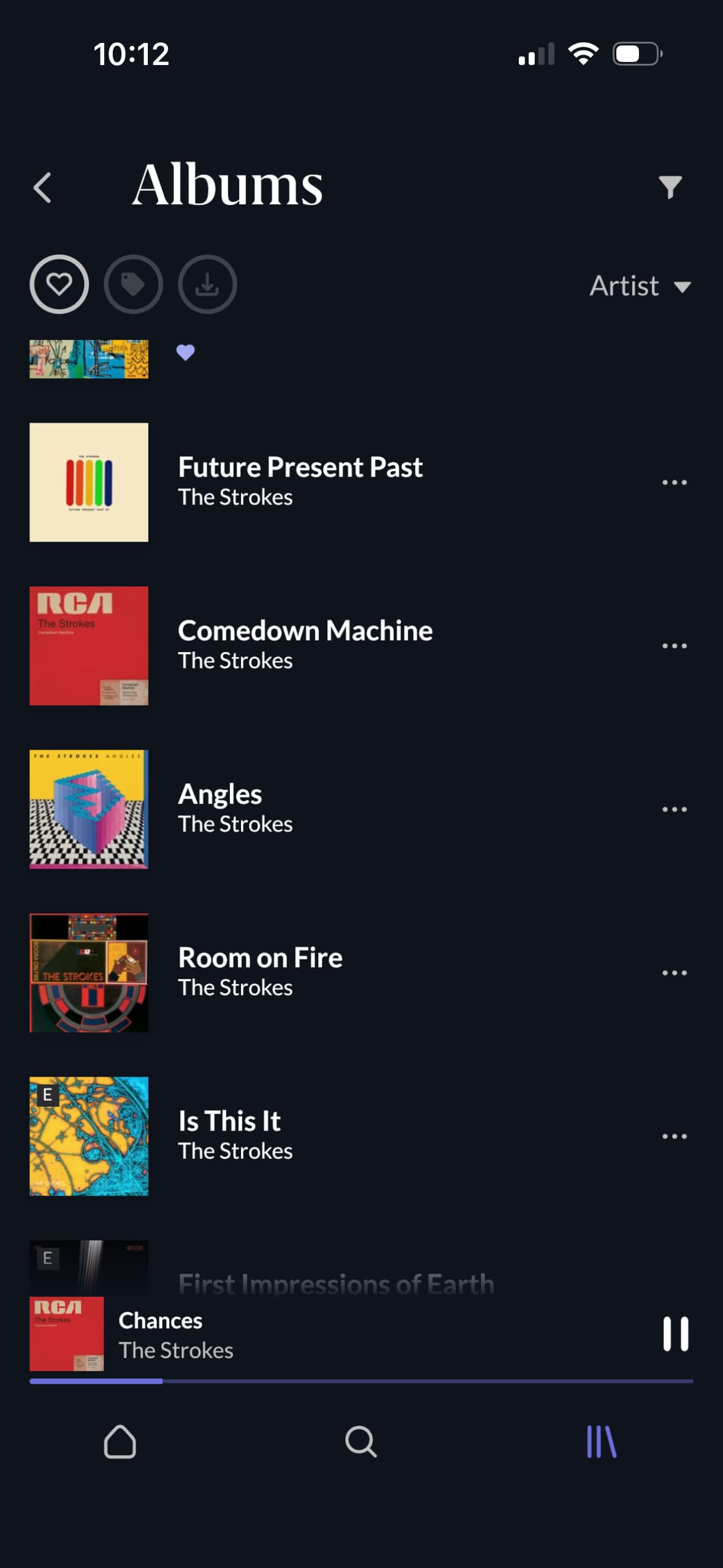Unfavorite the top album's heart
Viewport: 723px width, 1568px height.
pos(186,352)
